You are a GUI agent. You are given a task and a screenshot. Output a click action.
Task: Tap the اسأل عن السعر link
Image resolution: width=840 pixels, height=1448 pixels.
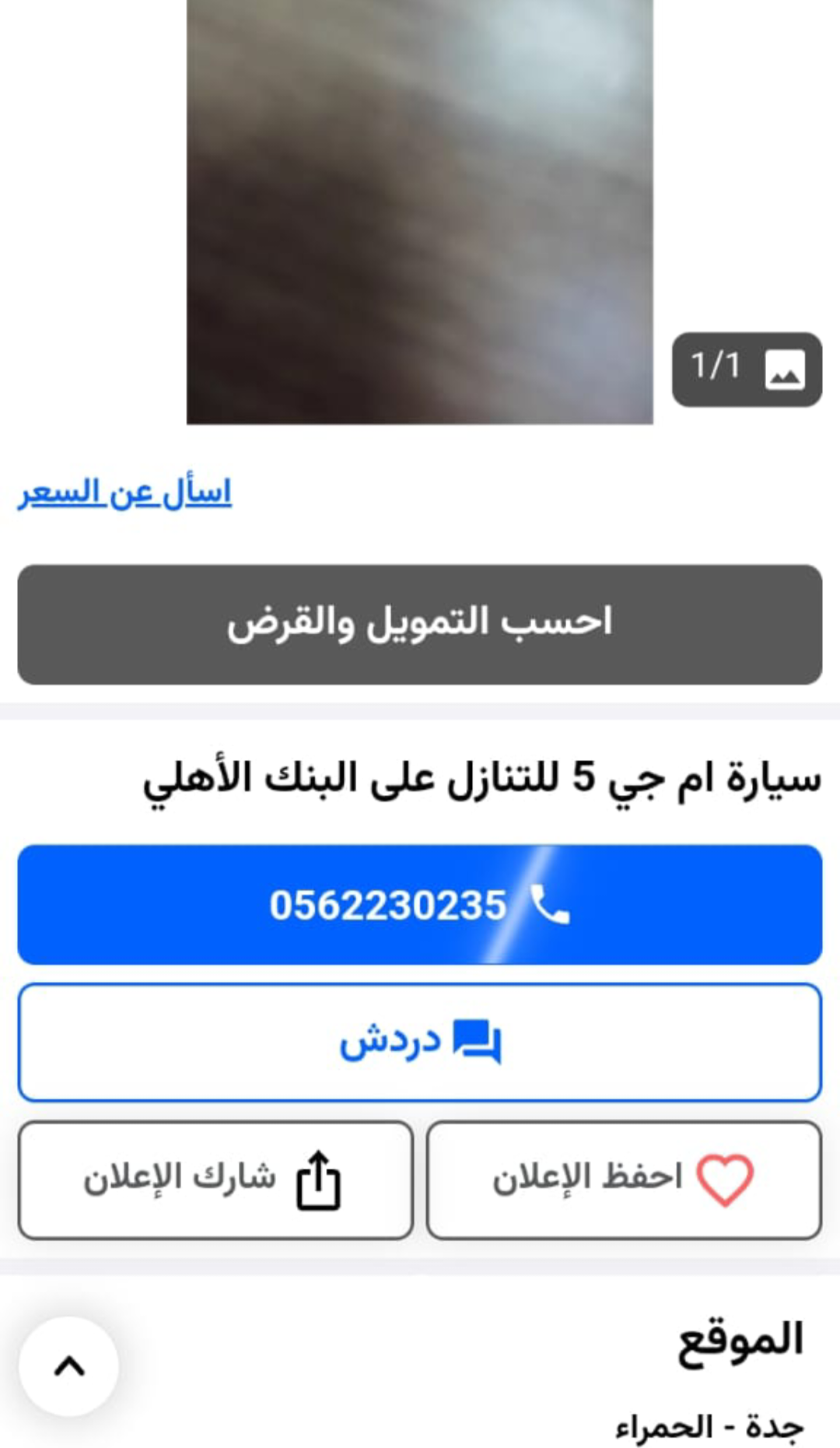pyautogui.click(x=125, y=493)
